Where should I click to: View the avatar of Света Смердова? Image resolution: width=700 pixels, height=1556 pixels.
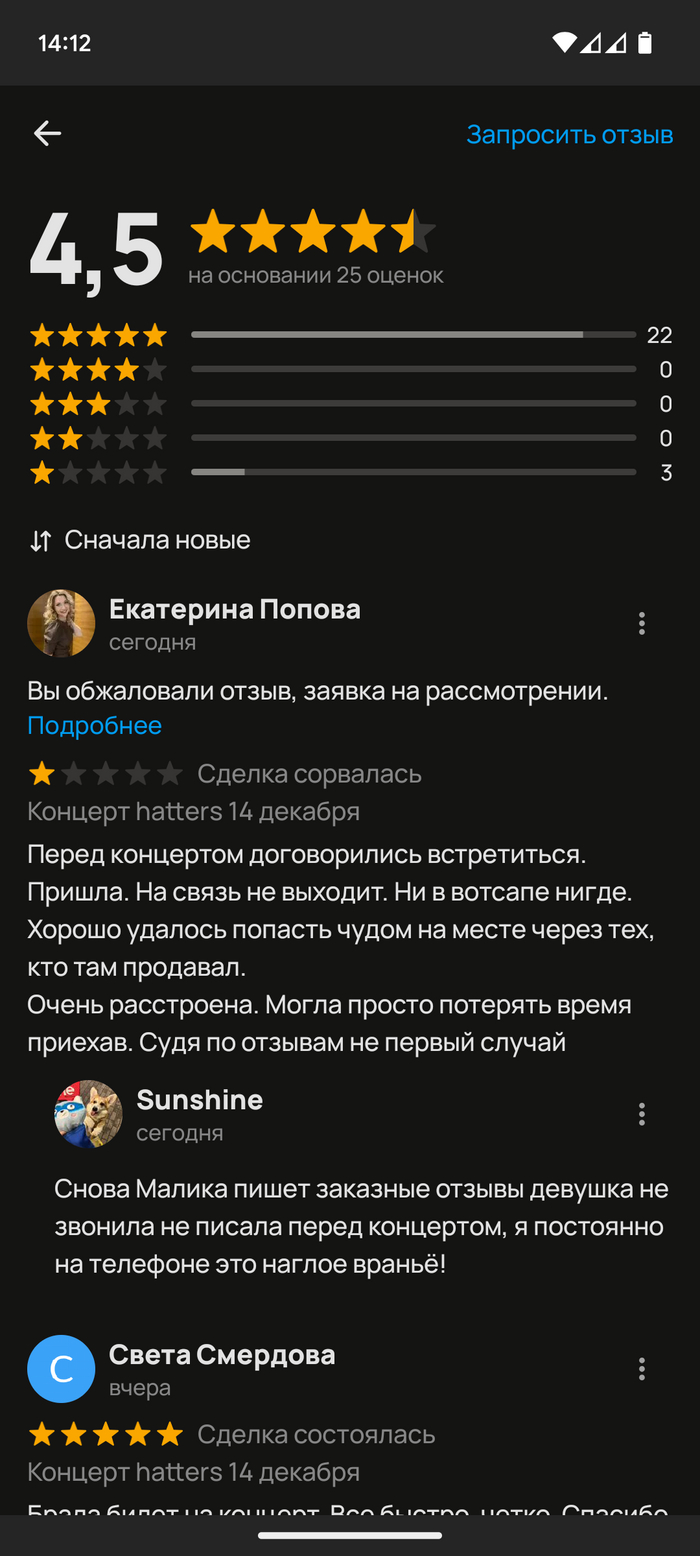coord(61,1369)
